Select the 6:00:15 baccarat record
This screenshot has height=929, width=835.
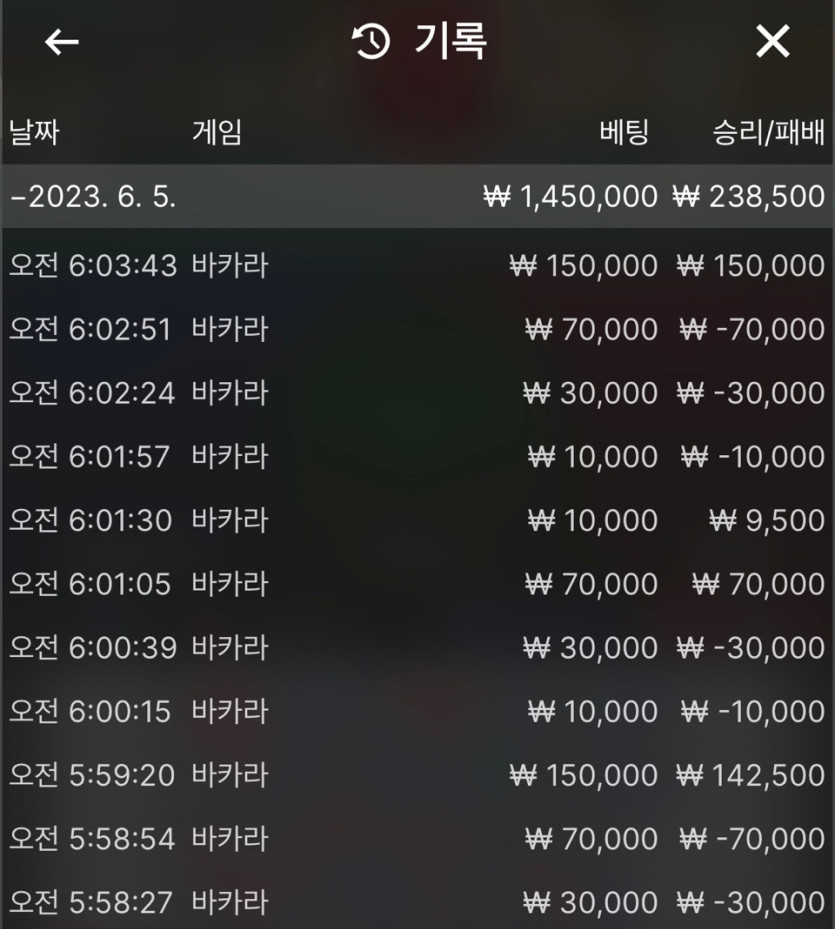coord(417,711)
